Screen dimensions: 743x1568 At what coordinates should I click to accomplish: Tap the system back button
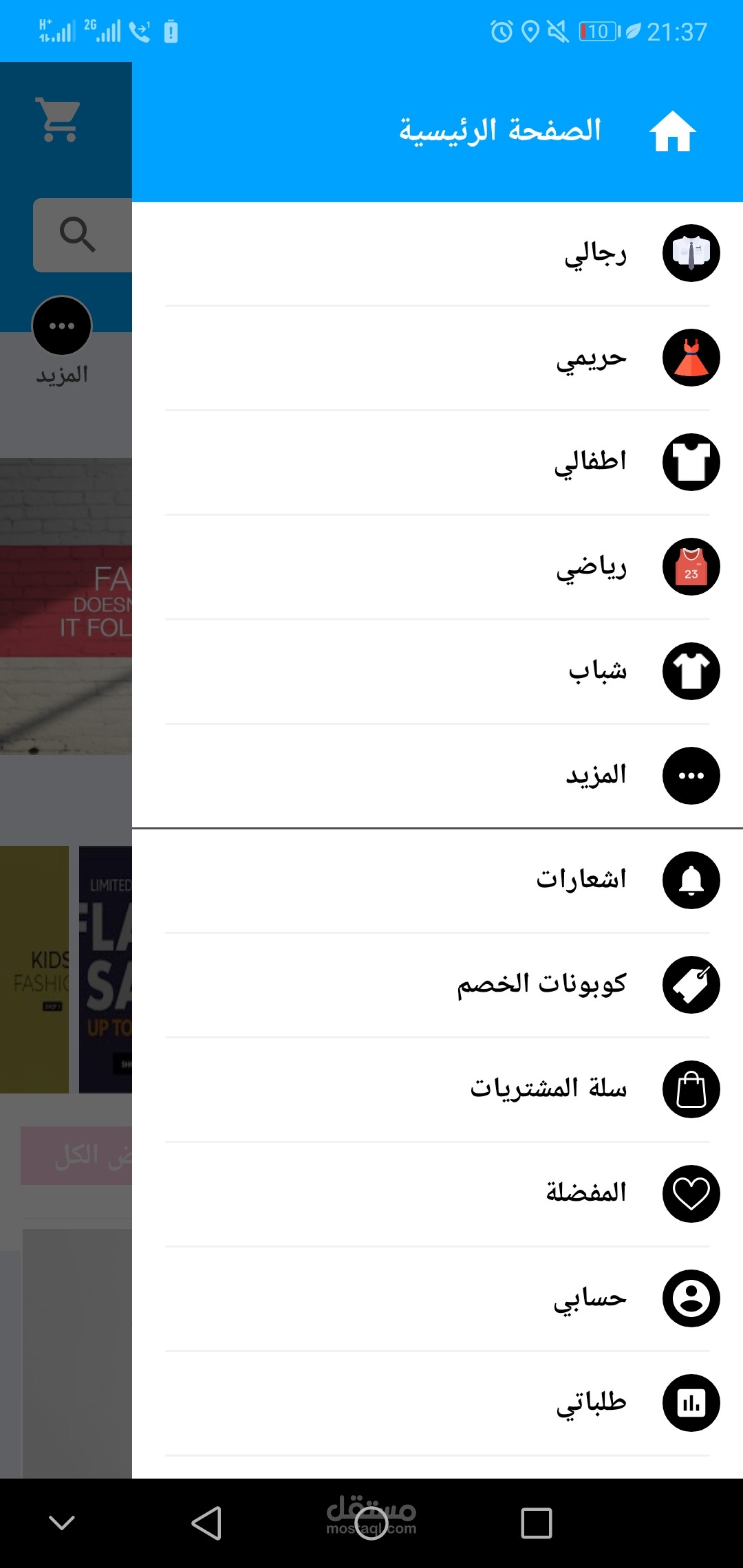206,1523
